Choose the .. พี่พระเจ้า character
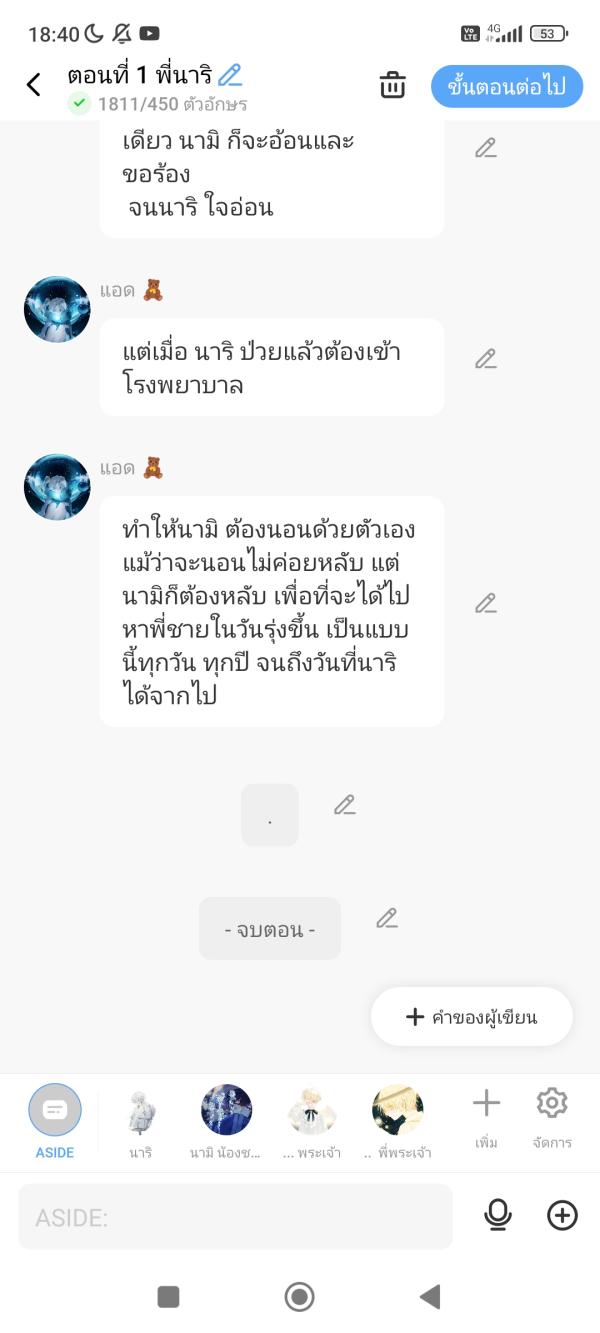The height and width of the screenshot is (1333, 600). [398, 1120]
